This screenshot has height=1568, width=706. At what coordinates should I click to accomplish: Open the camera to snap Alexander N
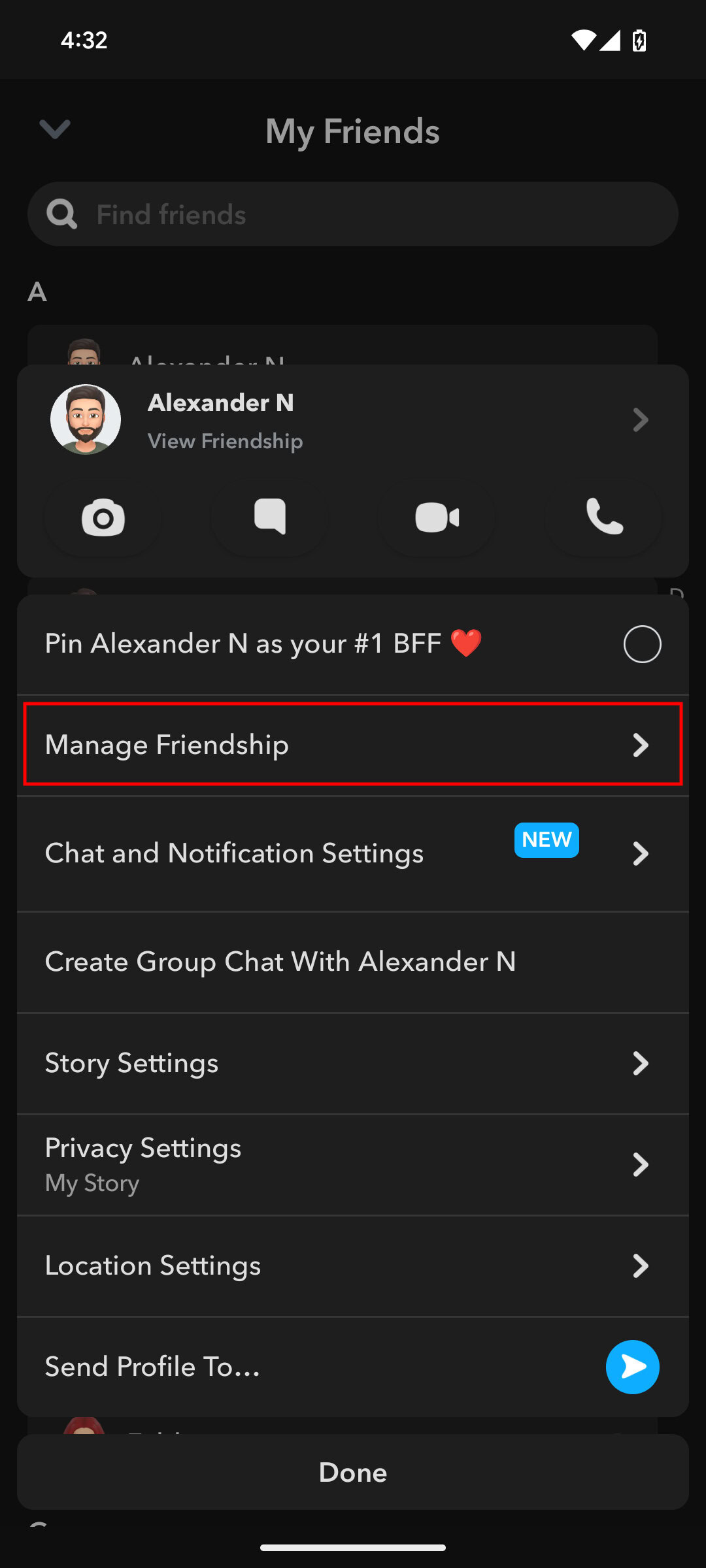(x=102, y=517)
